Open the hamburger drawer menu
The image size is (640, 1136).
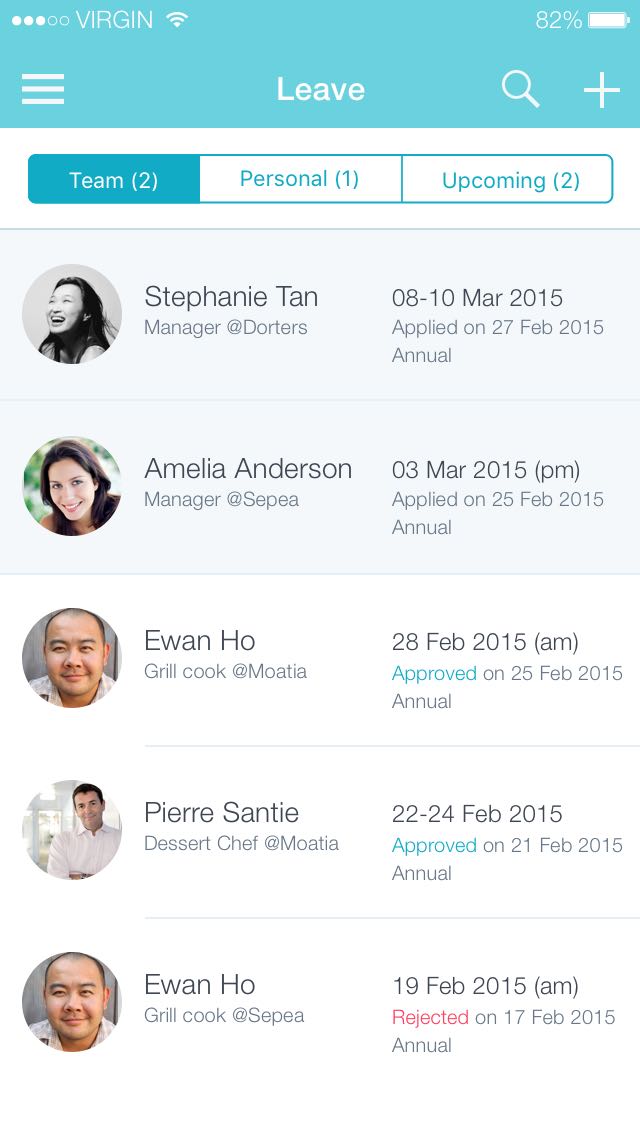coord(43,89)
